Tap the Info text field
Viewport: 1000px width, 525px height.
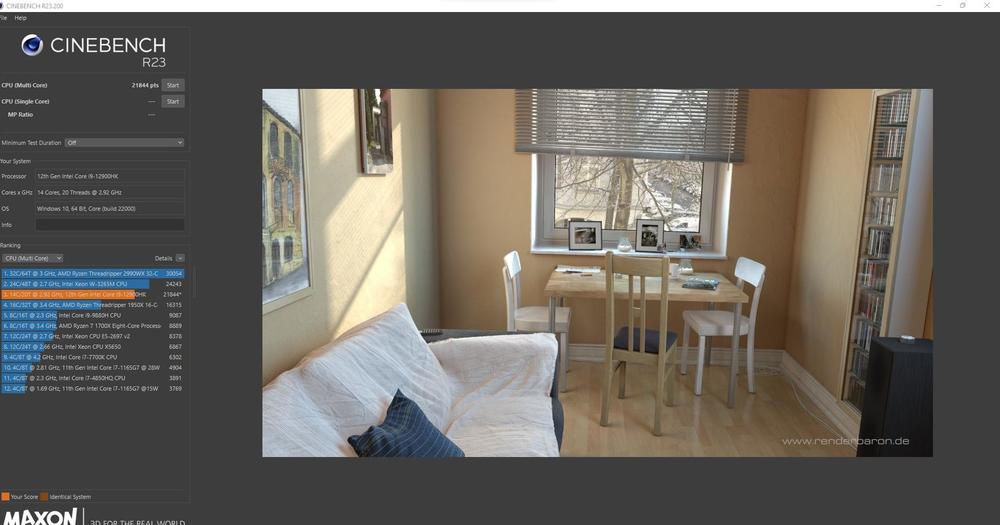pos(110,225)
